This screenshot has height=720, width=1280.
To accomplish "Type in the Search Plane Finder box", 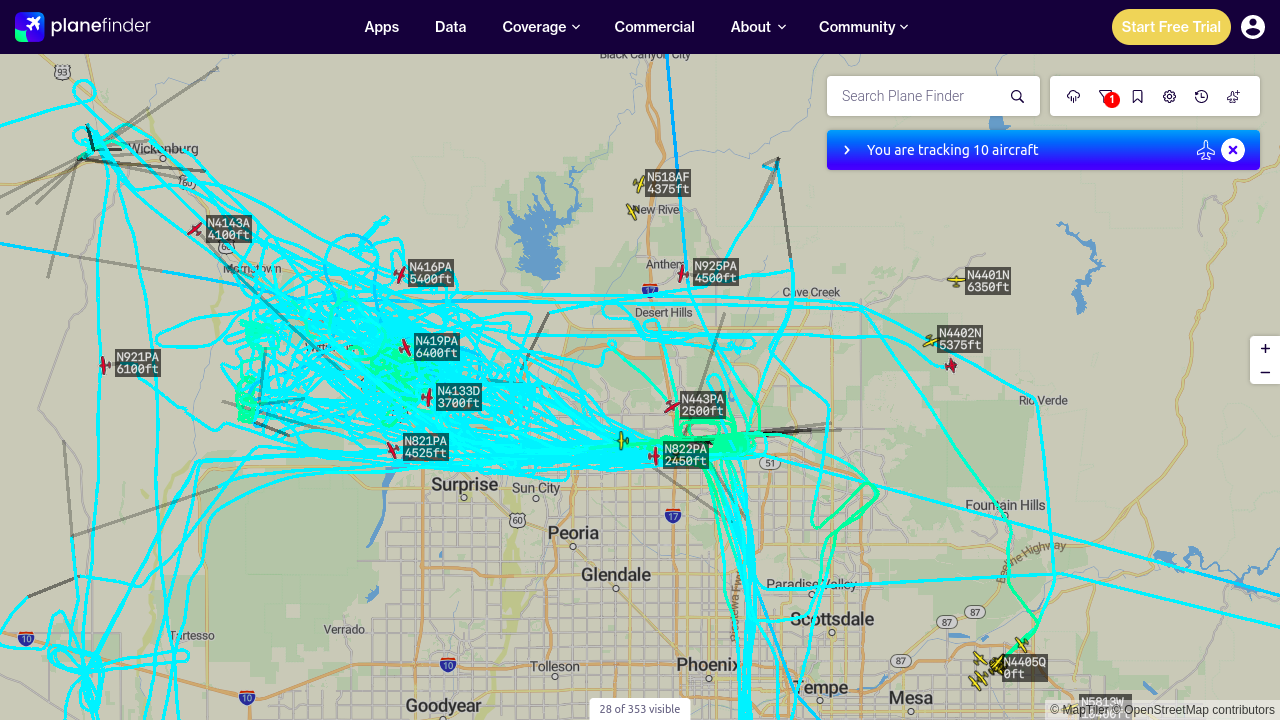I will (918, 96).
